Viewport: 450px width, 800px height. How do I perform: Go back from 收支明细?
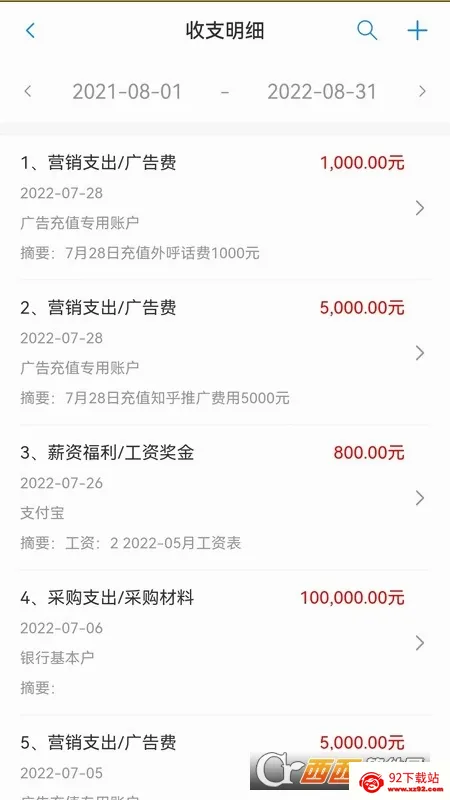[30, 31]
